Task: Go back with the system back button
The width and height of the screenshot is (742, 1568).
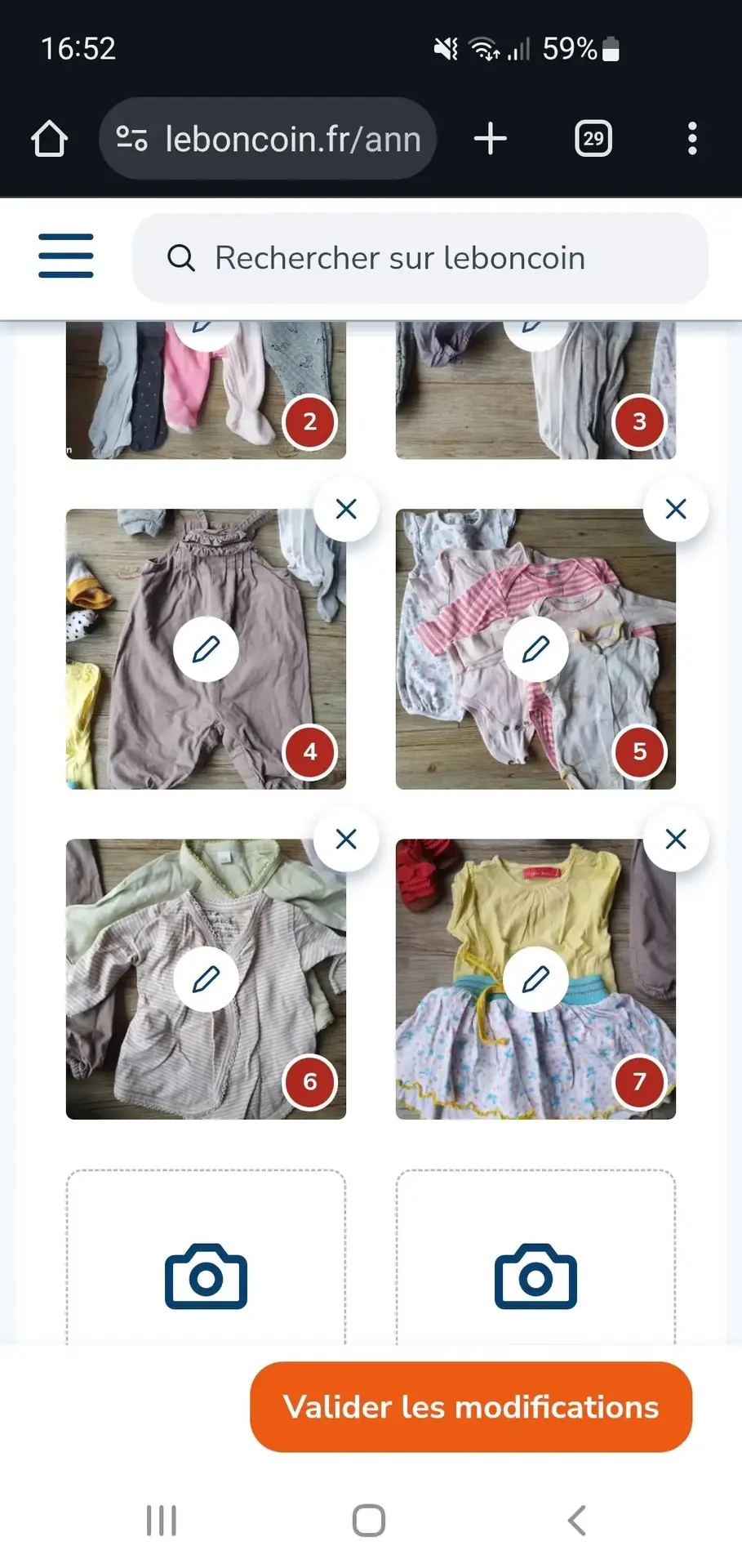Action: 576,1521
